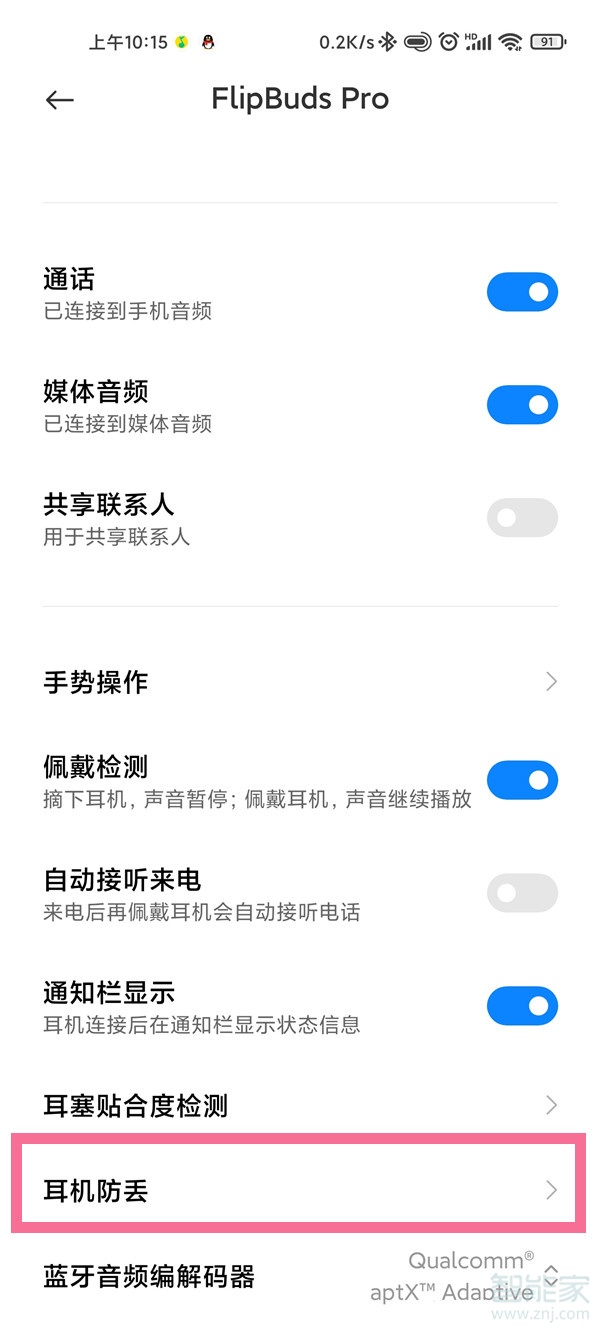This screenshot has height=1333, width=600.
Task: Open 耳塞贴合度检测 ear tip fit test
Action: click(x=300, y=1105)
